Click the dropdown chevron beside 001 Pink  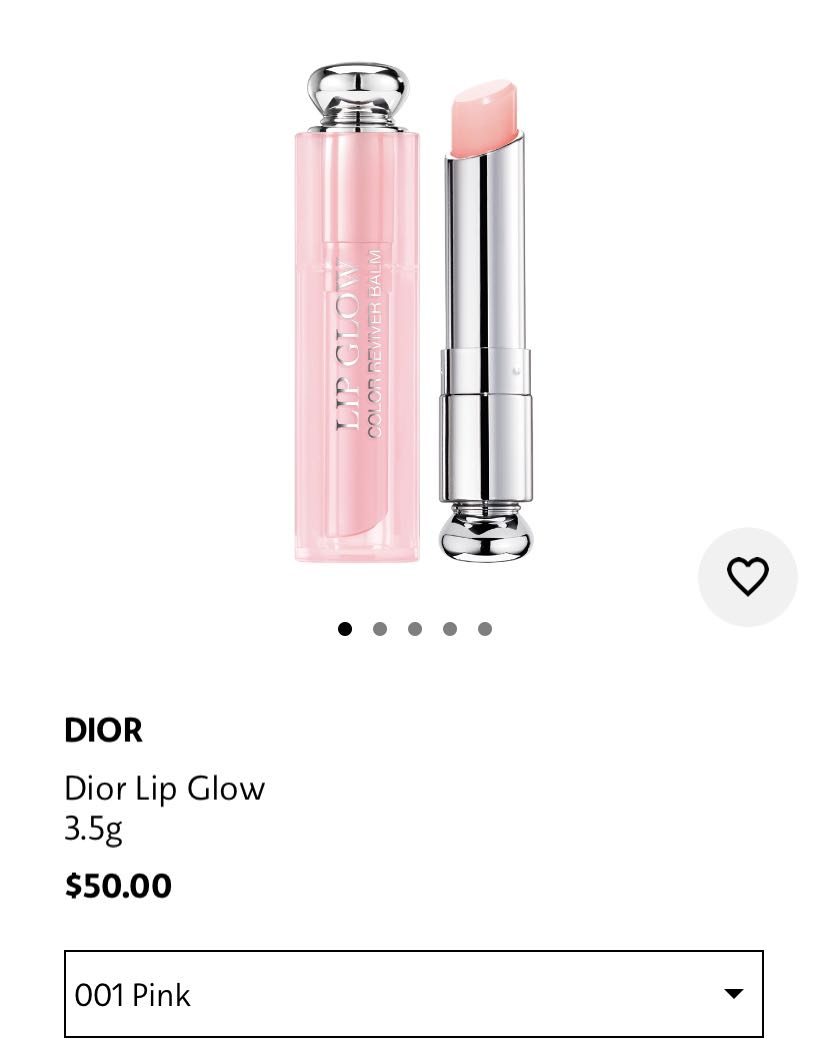pyautogui.click(x=734, y=994)
